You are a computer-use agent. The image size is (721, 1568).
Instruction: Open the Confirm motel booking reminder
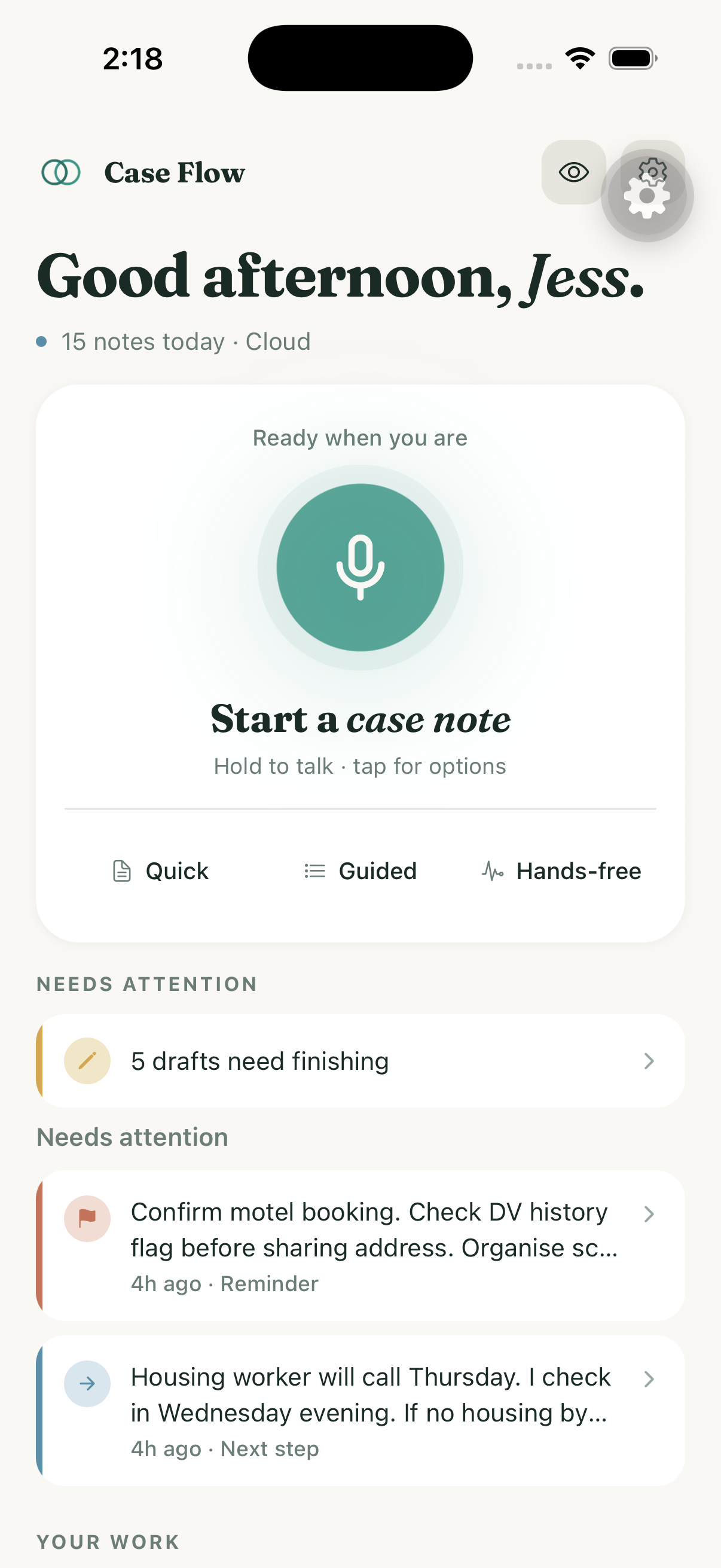pyautogui.click(x=360, y=1246)
